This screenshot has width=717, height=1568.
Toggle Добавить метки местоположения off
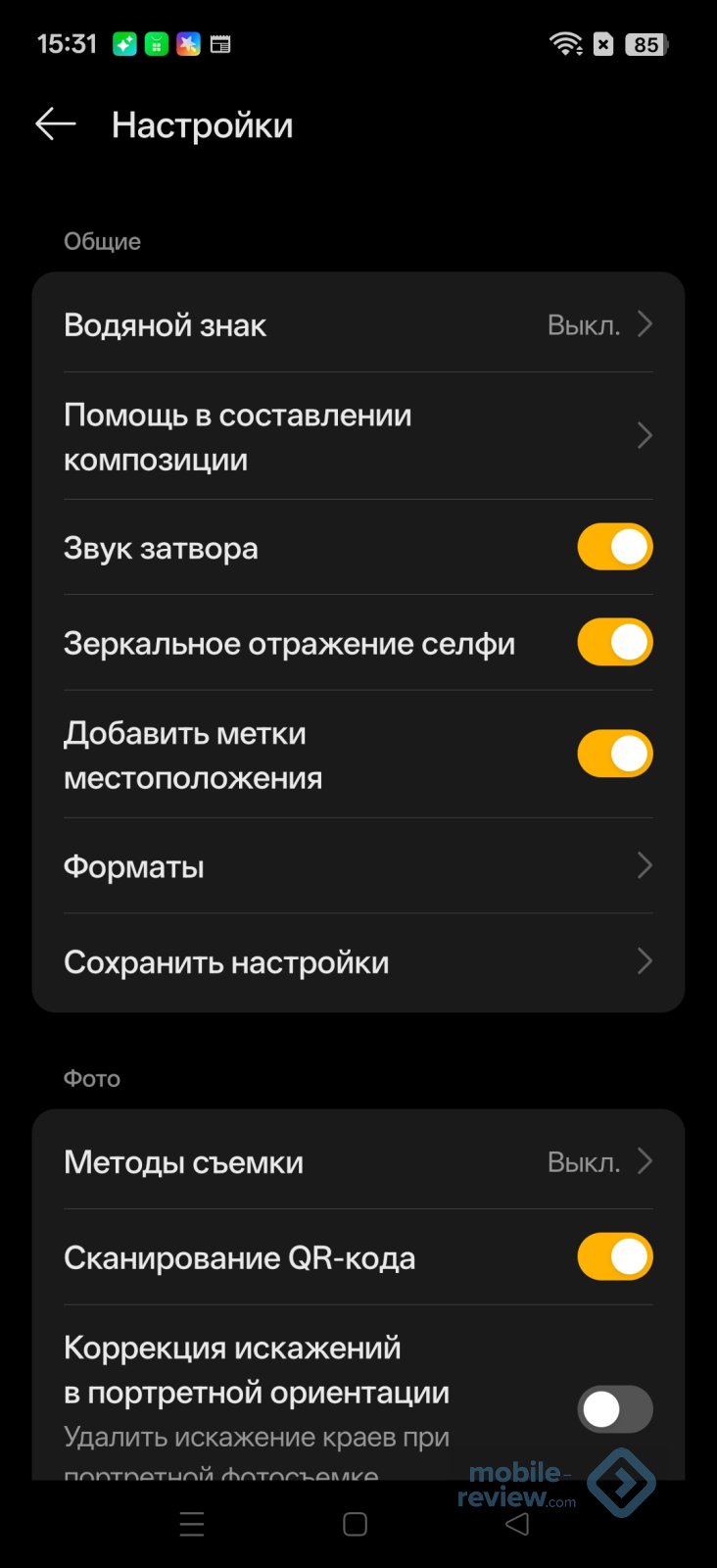point(614,754)
